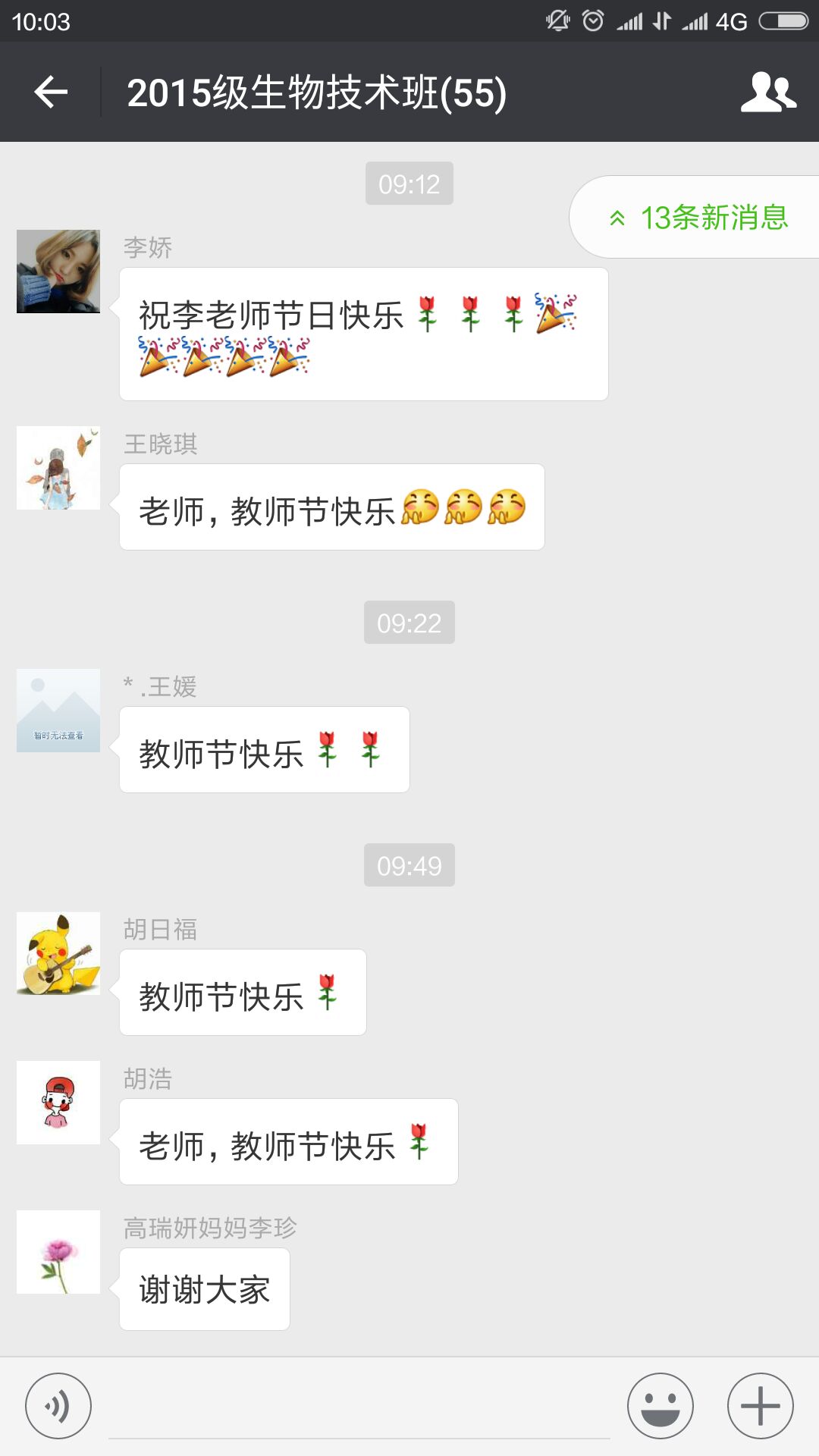Screen dimensions: 819x1456
Task: Switch to voice message input
Action: click(x=58, y=1406)
